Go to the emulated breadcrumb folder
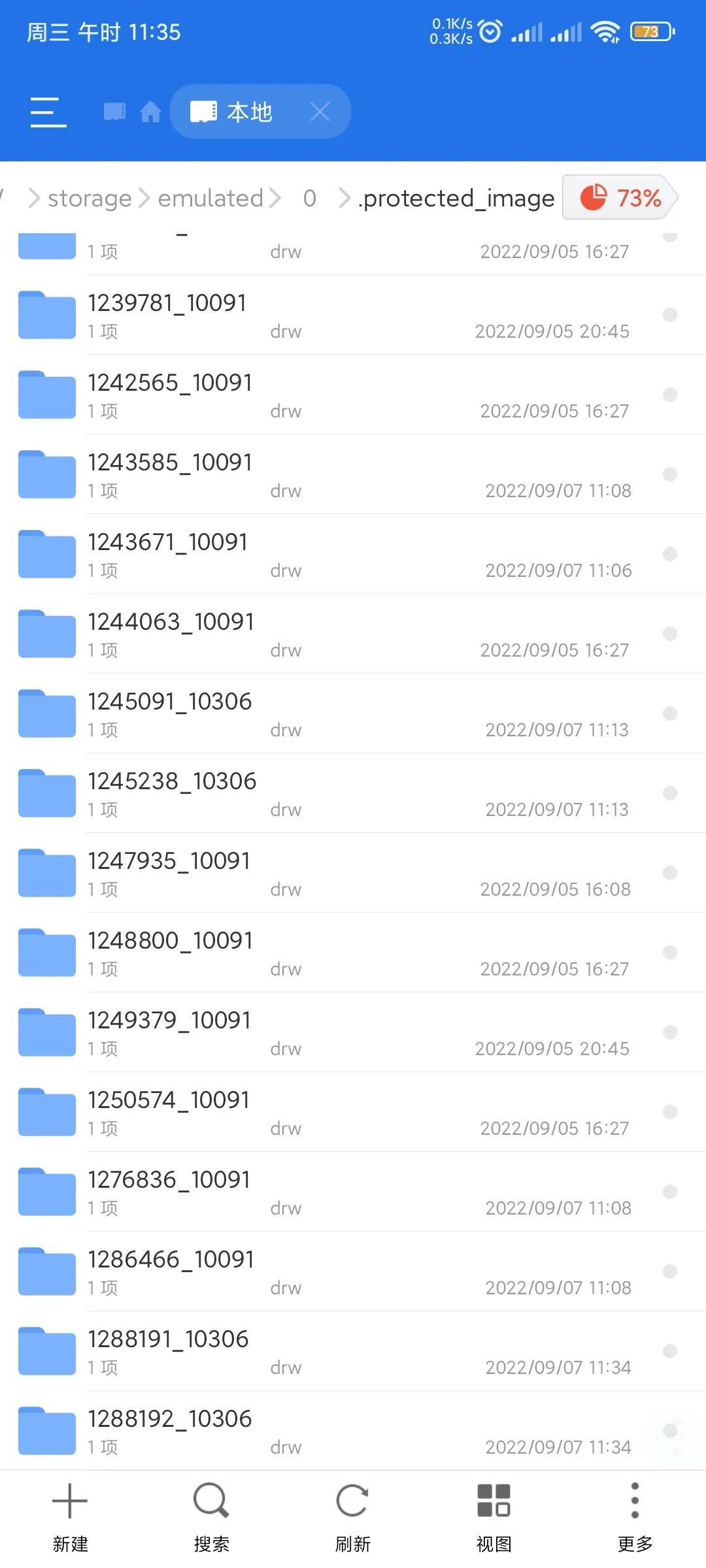 [x=210, y=198]
